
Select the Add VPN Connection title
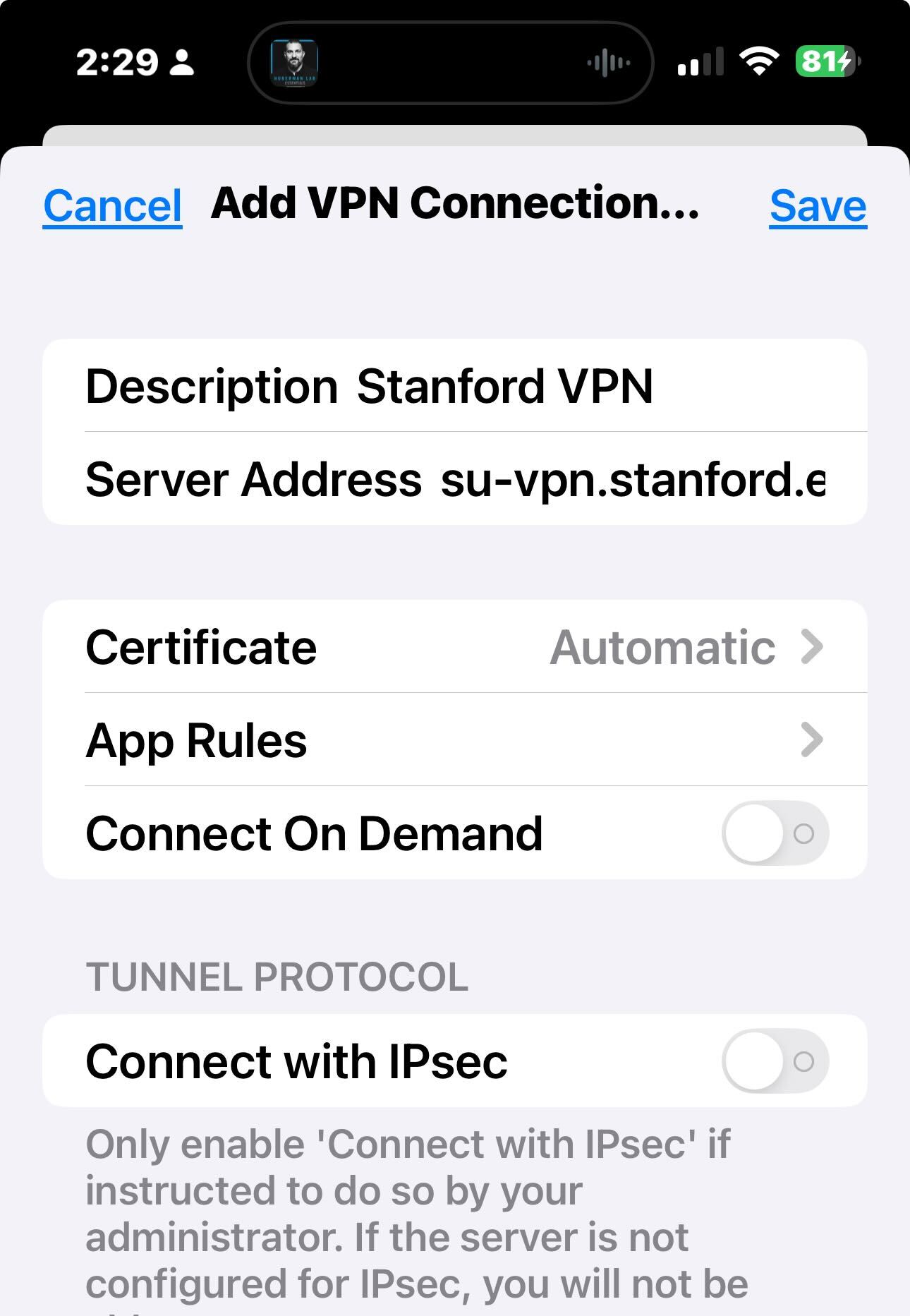tap(455, 207)
